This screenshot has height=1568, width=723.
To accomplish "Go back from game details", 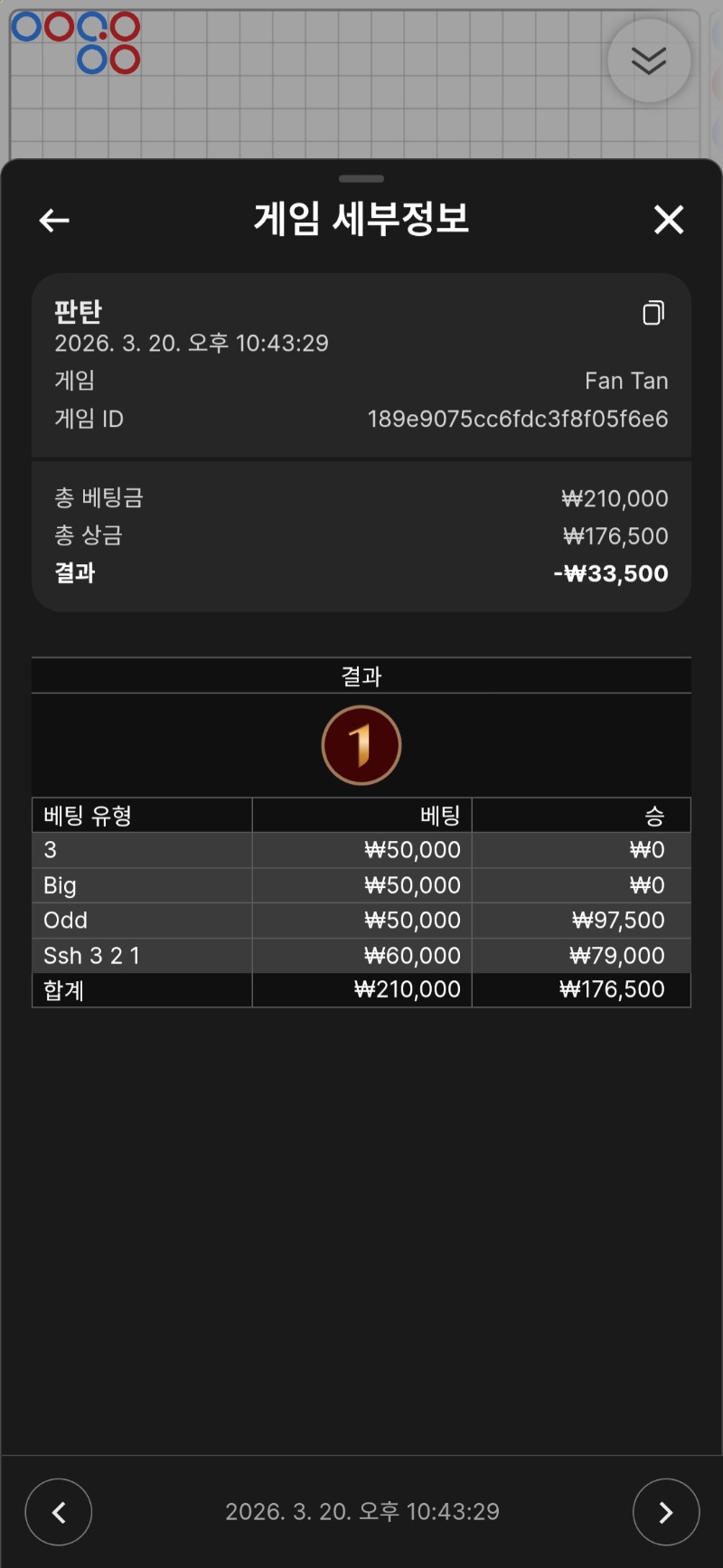I will pos(54,220).
